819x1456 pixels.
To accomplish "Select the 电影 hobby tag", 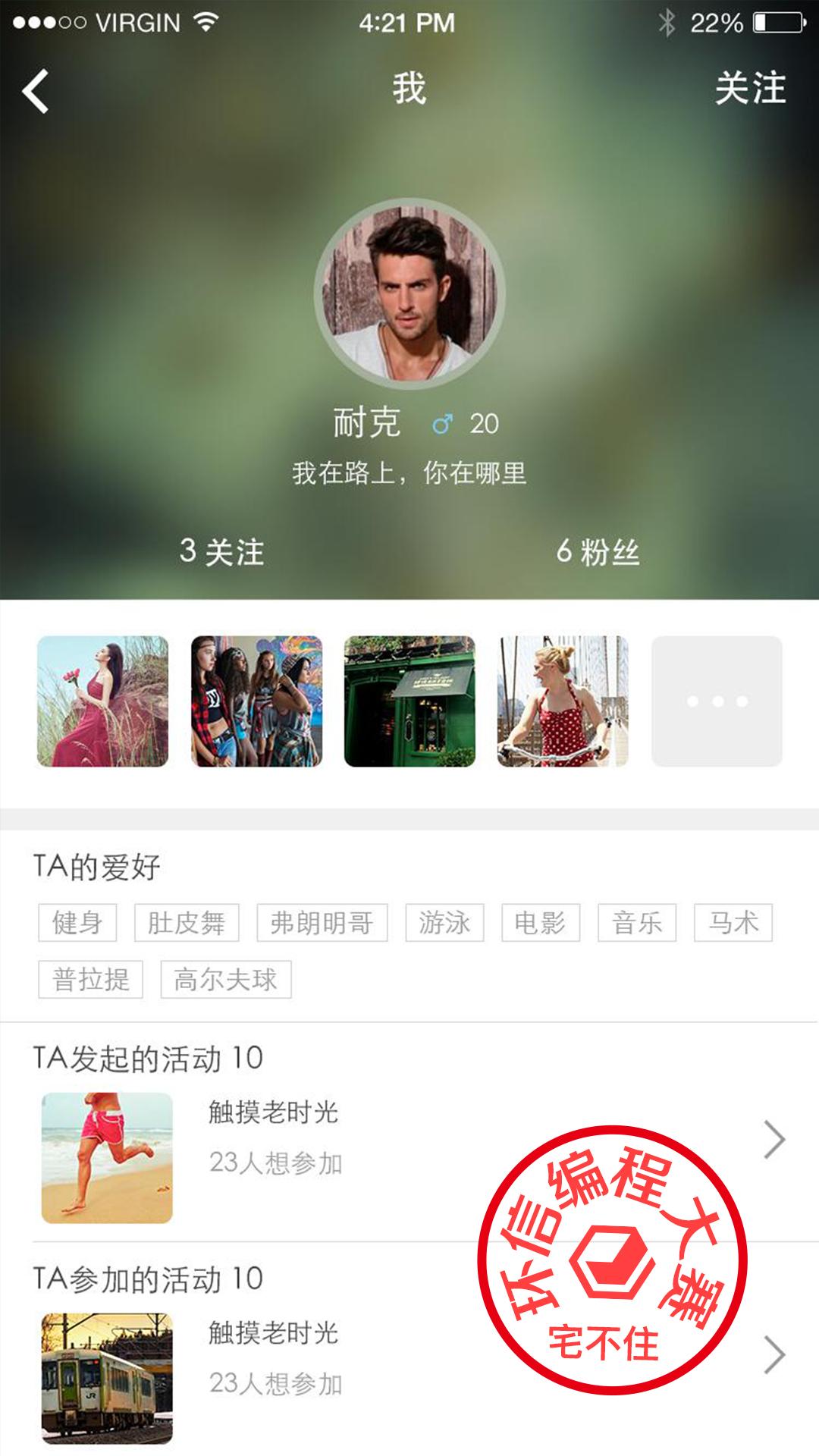I will click(540, 923).
